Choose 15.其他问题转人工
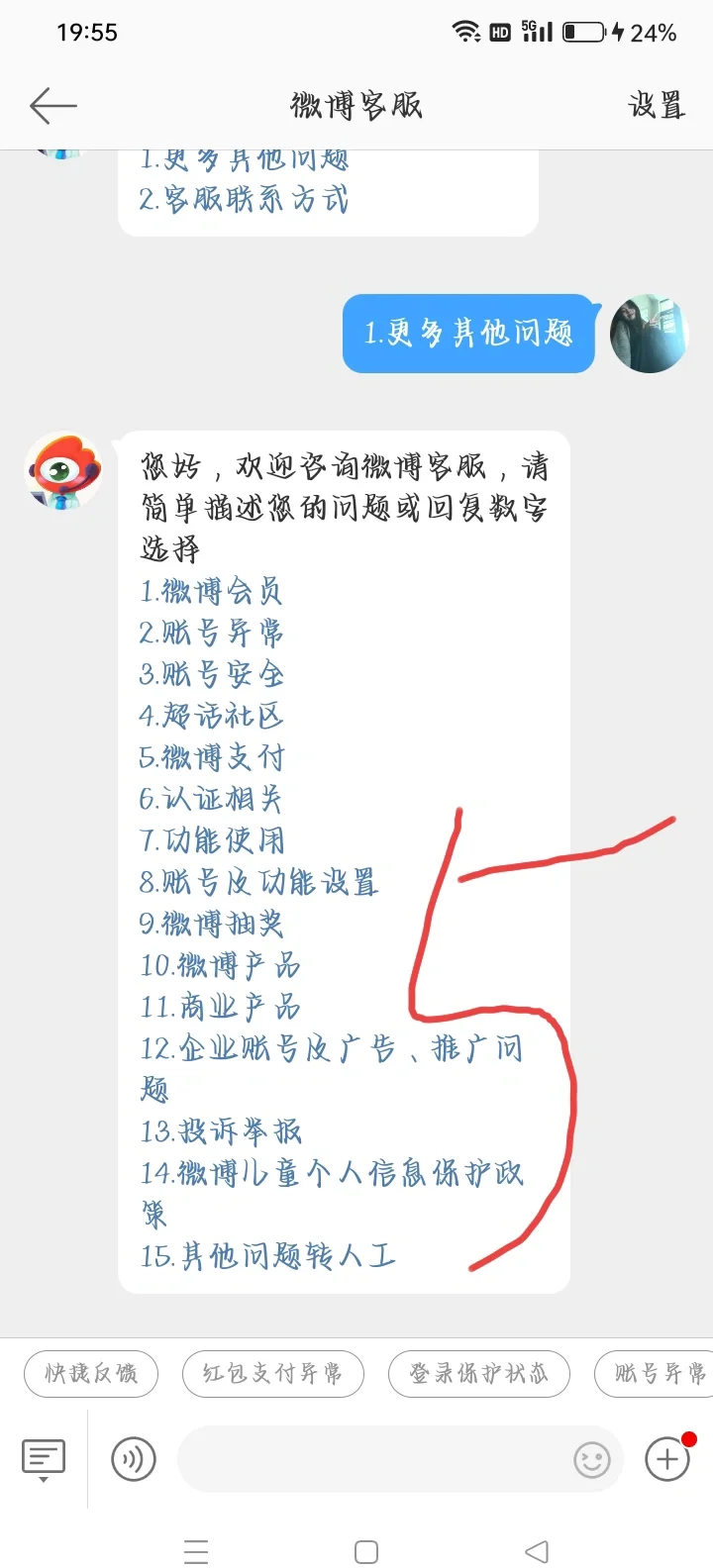713x1568 pixels. pyautogui.click(x=267, y=1256)
